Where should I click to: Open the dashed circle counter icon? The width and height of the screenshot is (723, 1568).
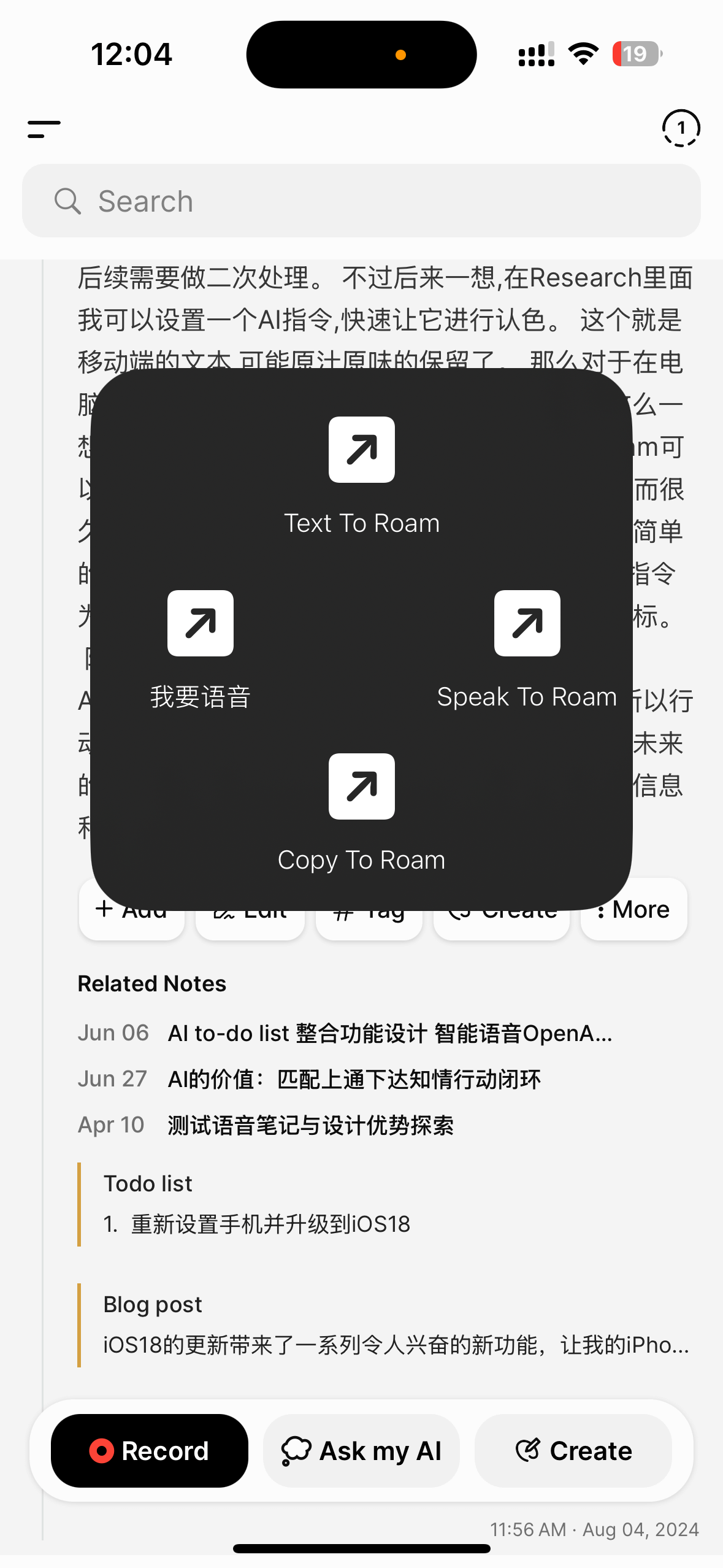click(x=681, y=128)
